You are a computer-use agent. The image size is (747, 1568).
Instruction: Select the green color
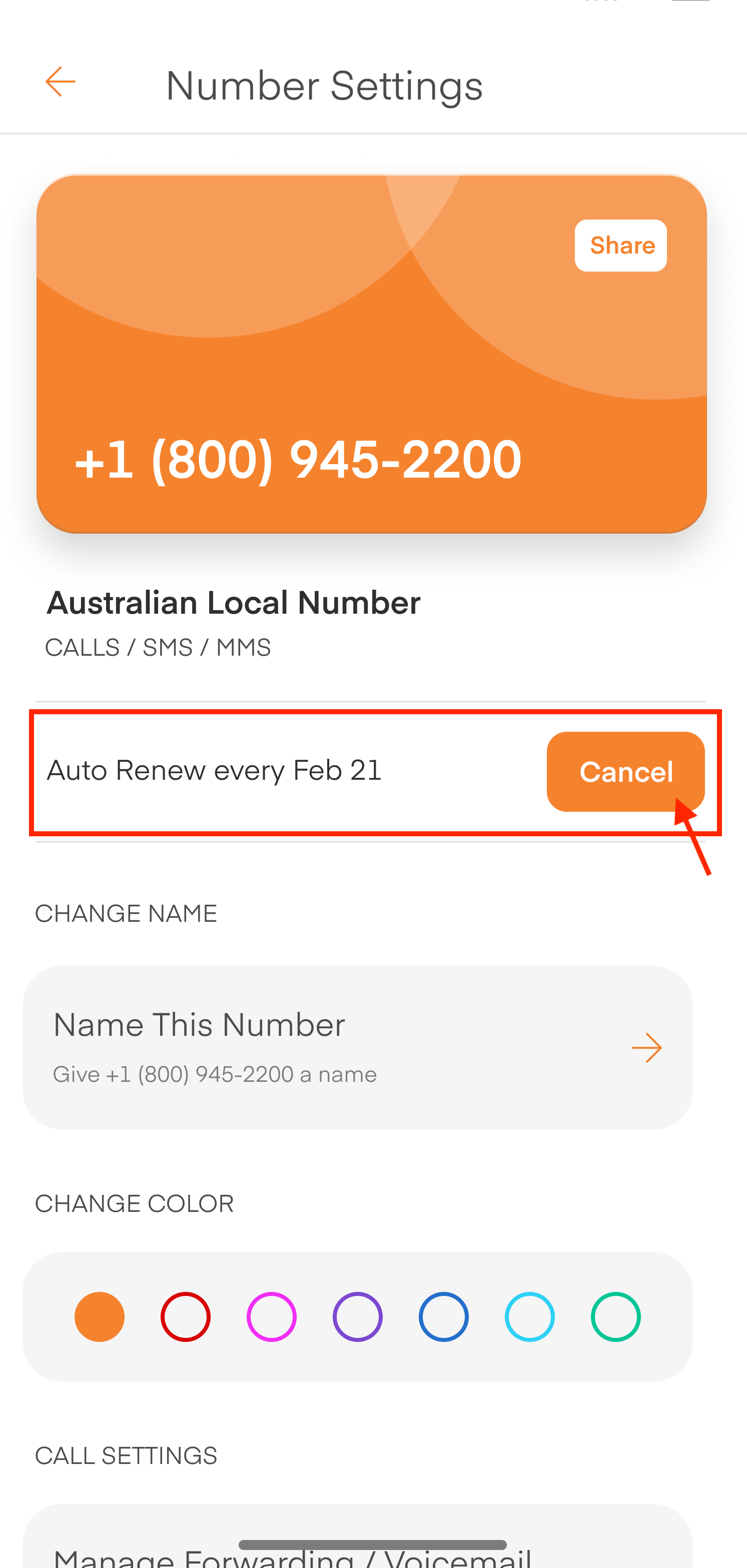click(615, 1316)
